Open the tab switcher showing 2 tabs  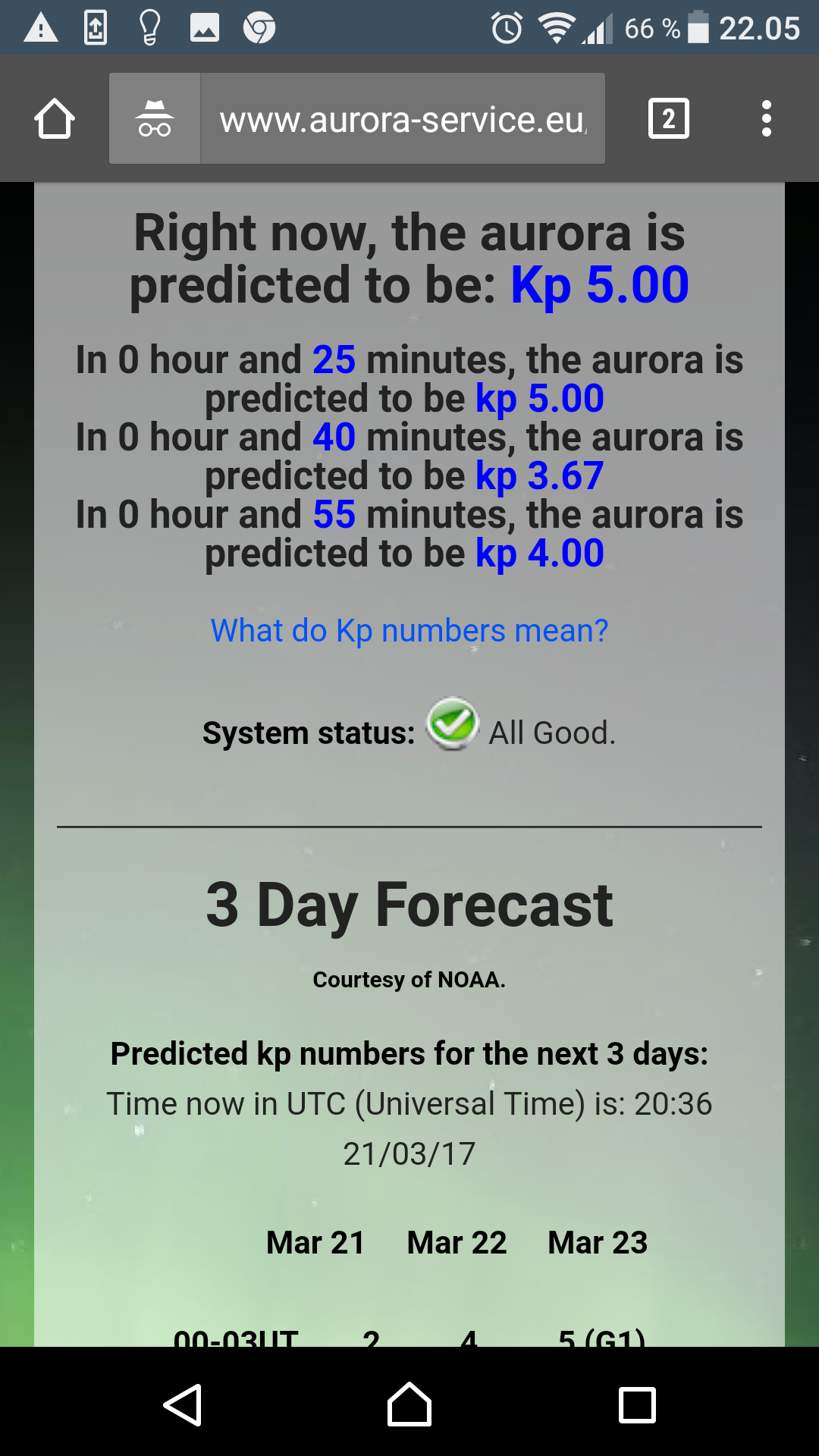click(x=669, y=119)
